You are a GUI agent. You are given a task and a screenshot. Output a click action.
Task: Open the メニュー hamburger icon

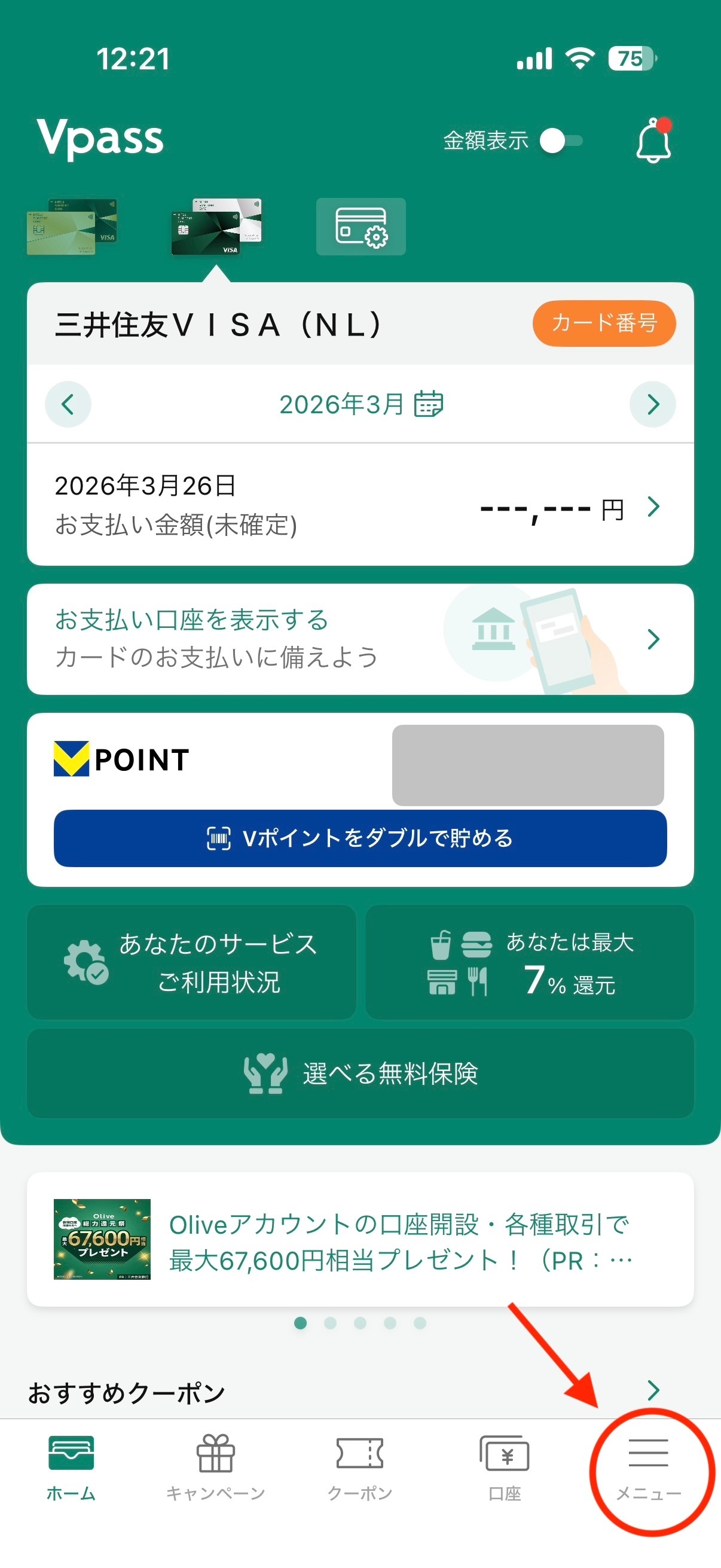click(647, 1454)
